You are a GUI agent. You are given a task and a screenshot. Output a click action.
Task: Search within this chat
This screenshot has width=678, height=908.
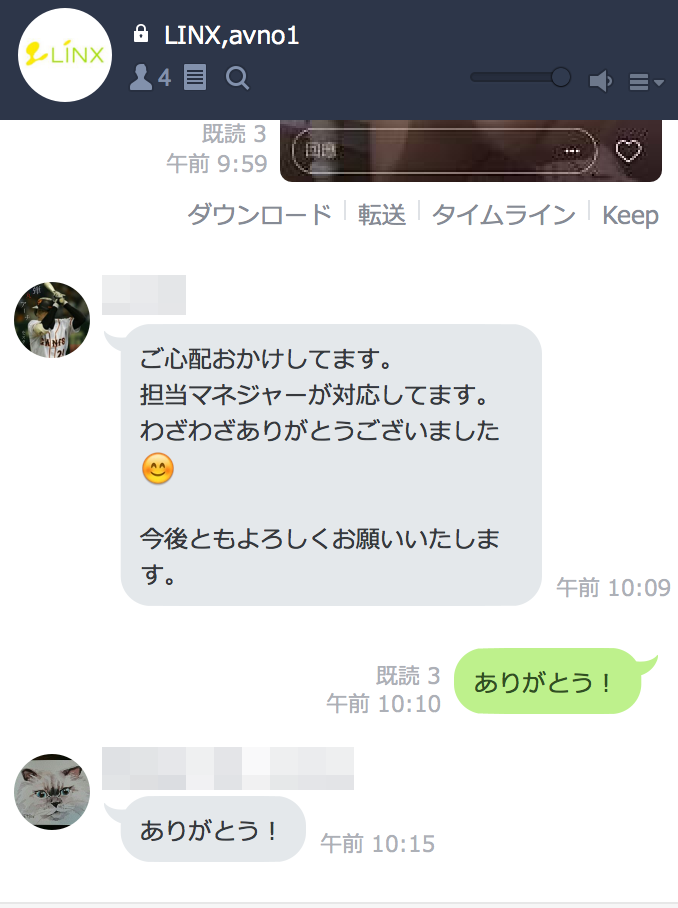tap(237, 79)
